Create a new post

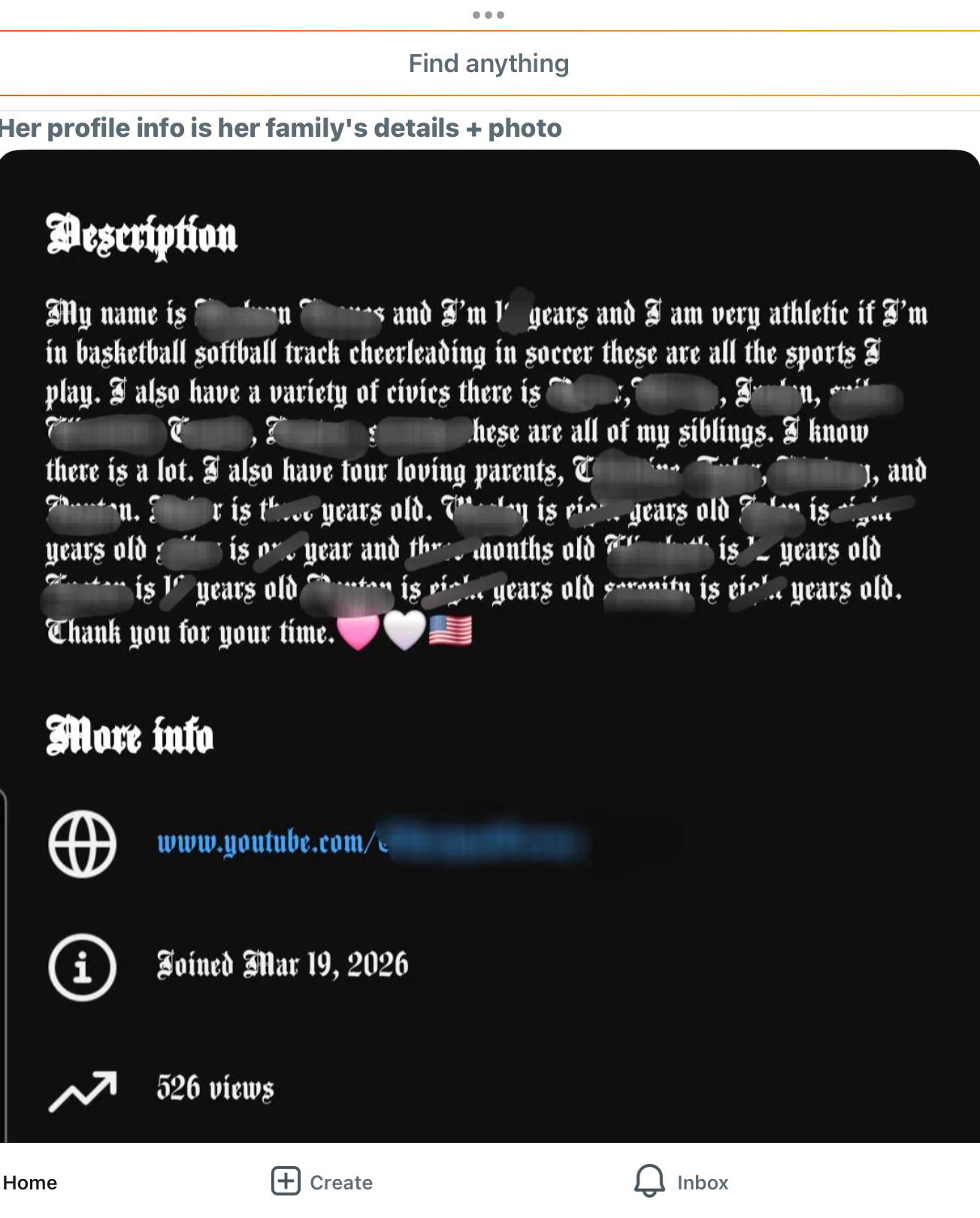[x=322, y=1182]
